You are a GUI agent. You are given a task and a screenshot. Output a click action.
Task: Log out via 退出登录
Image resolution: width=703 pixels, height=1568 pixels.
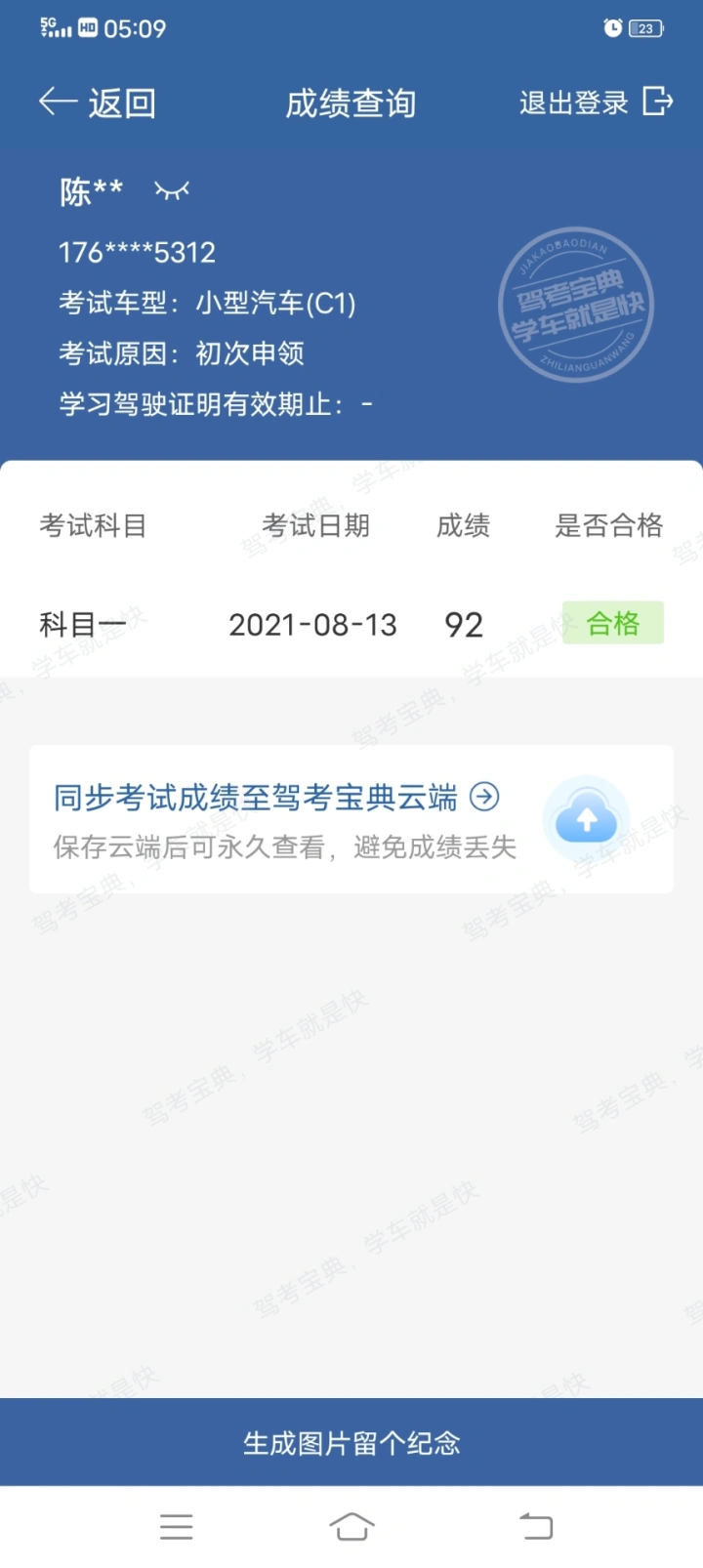[x=596, y=102]
